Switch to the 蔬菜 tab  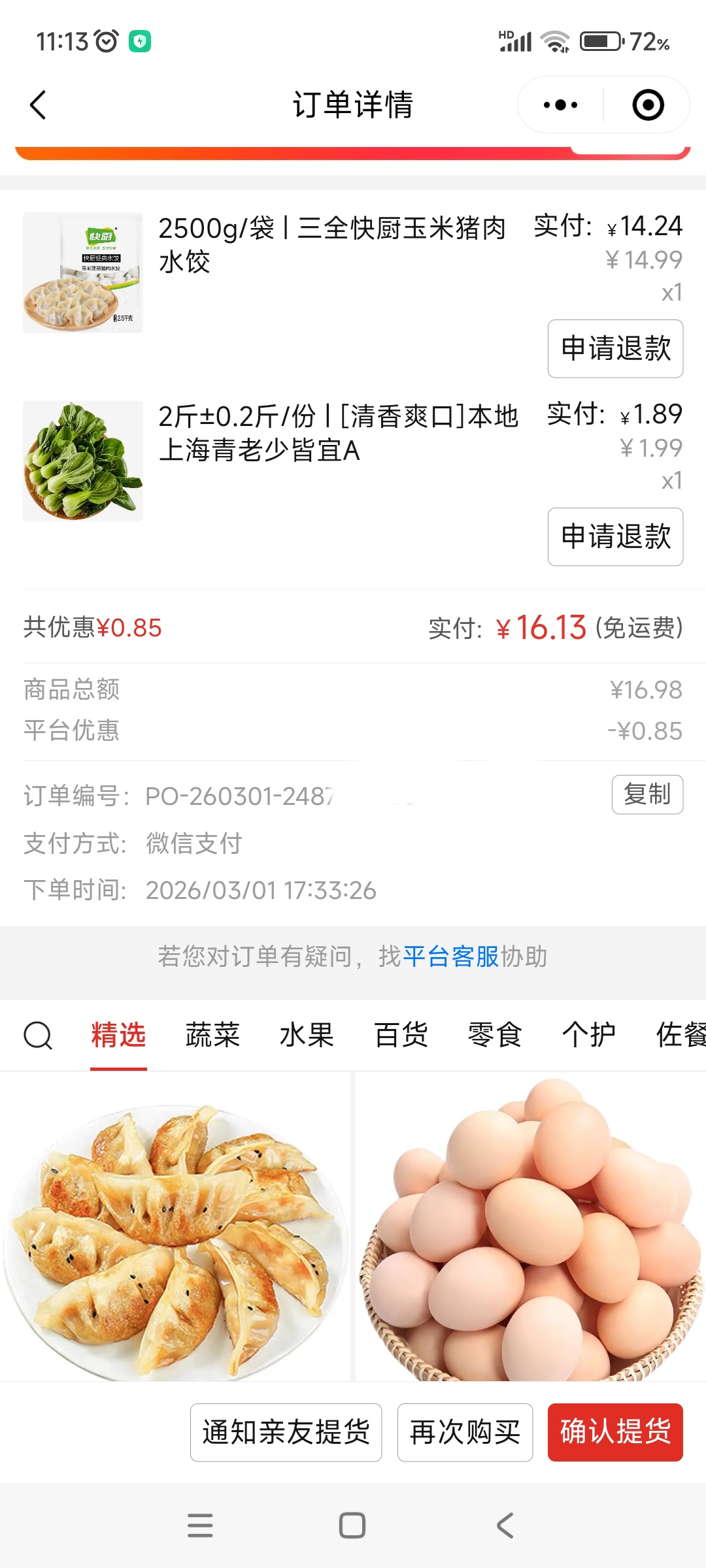click(x=212, y=1036)
